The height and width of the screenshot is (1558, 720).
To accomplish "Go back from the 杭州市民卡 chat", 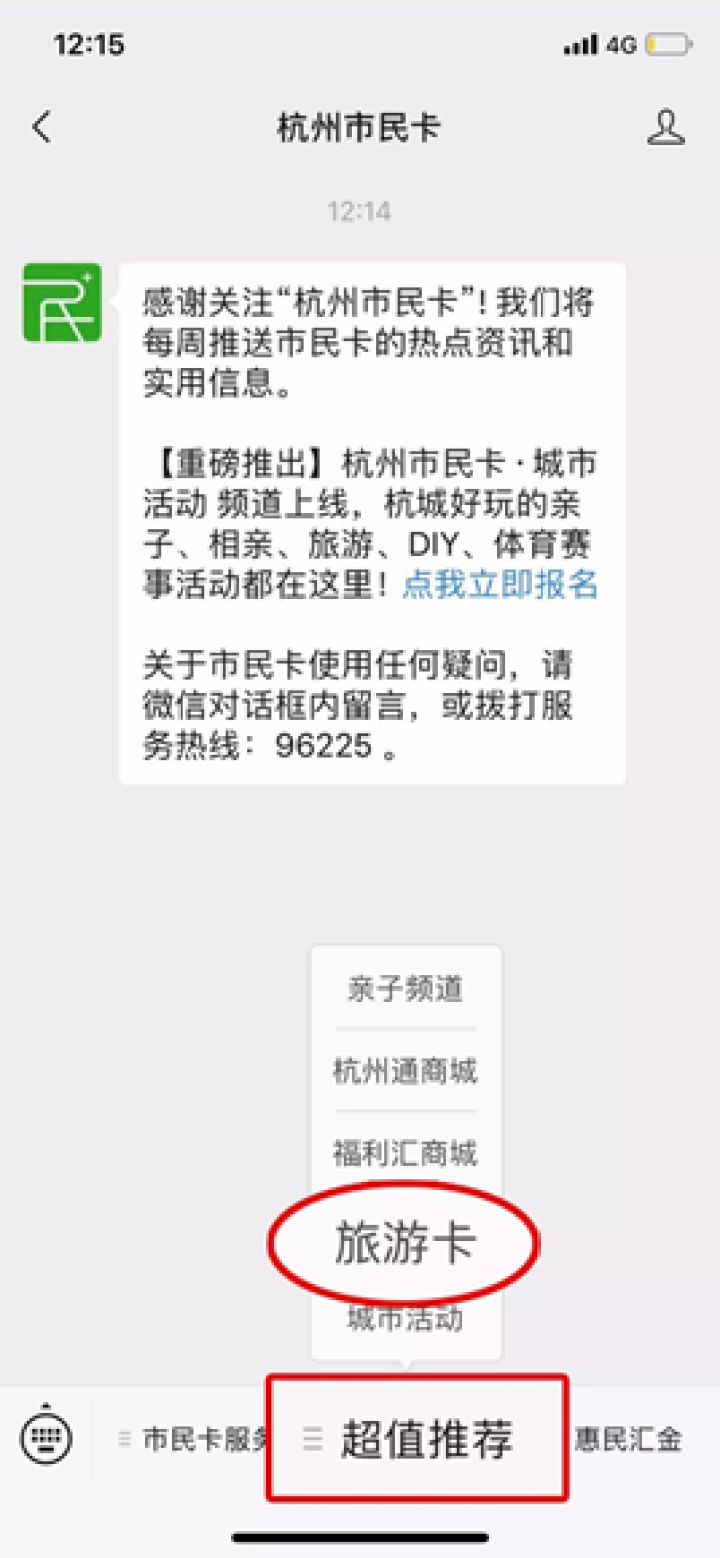I will [x=41, y=128].
